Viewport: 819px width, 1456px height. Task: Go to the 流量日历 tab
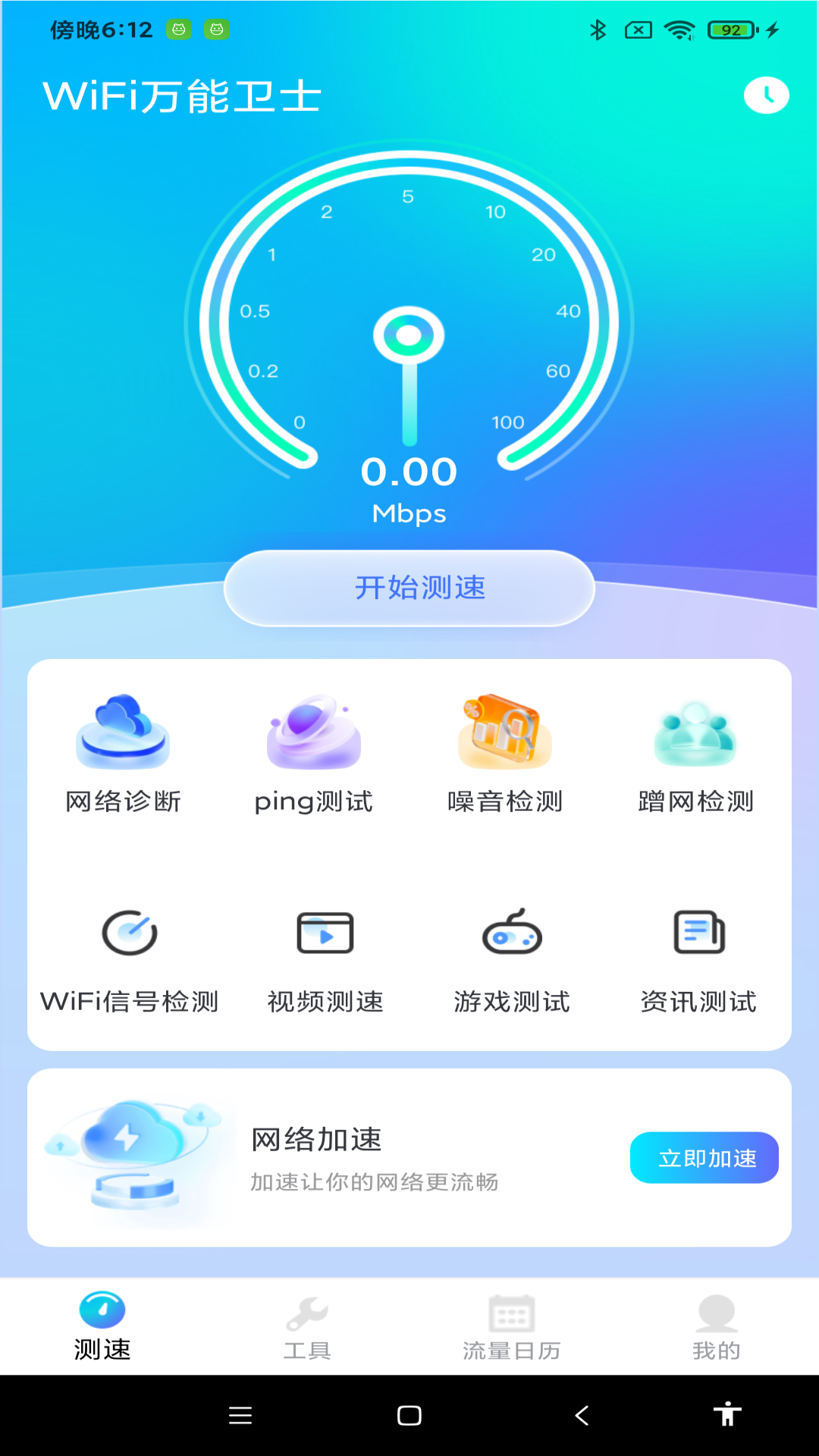pos(512,1327)
